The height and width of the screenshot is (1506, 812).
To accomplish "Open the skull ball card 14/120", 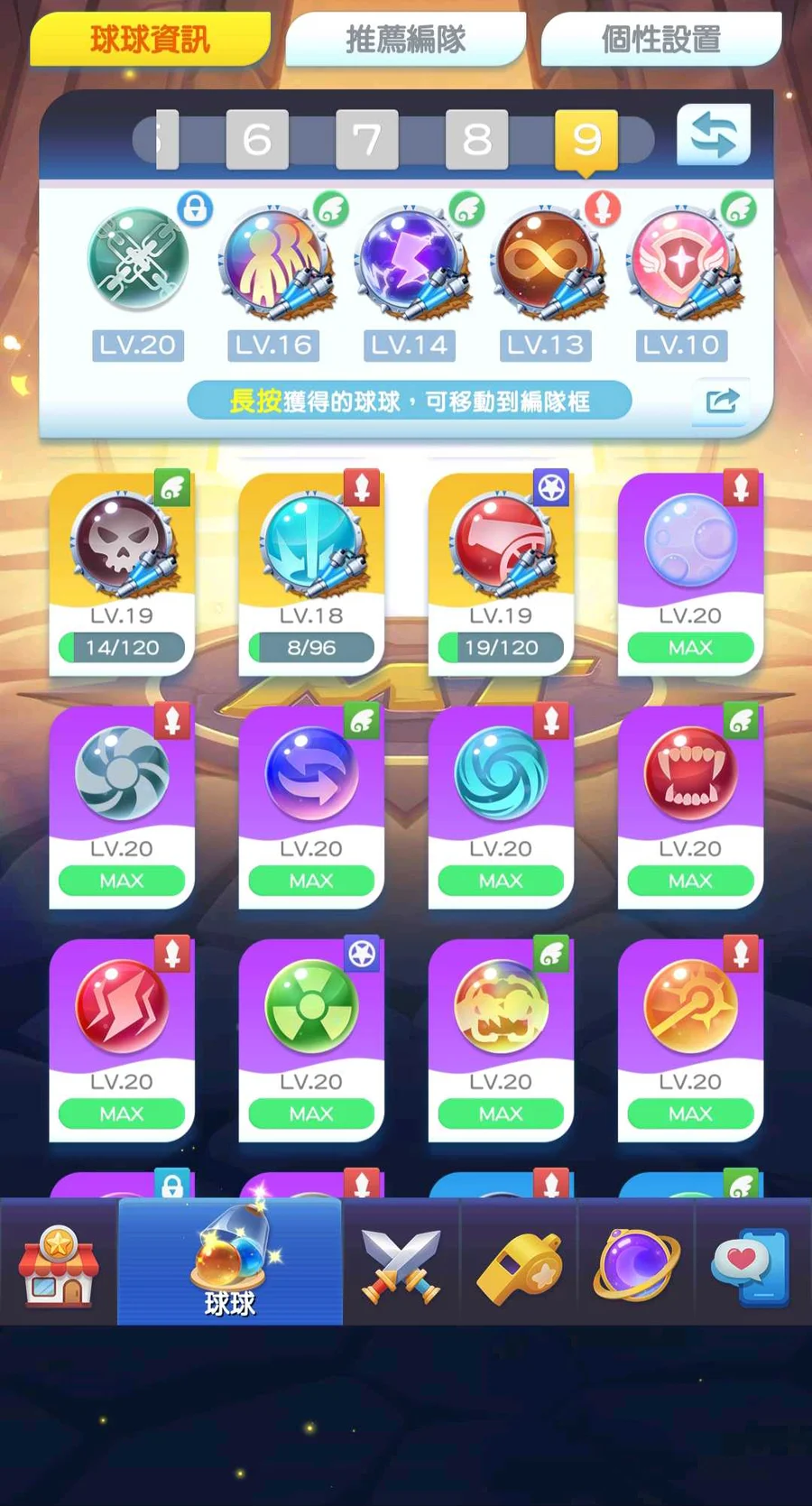I will pyautogui.click(x=122, y=574).
